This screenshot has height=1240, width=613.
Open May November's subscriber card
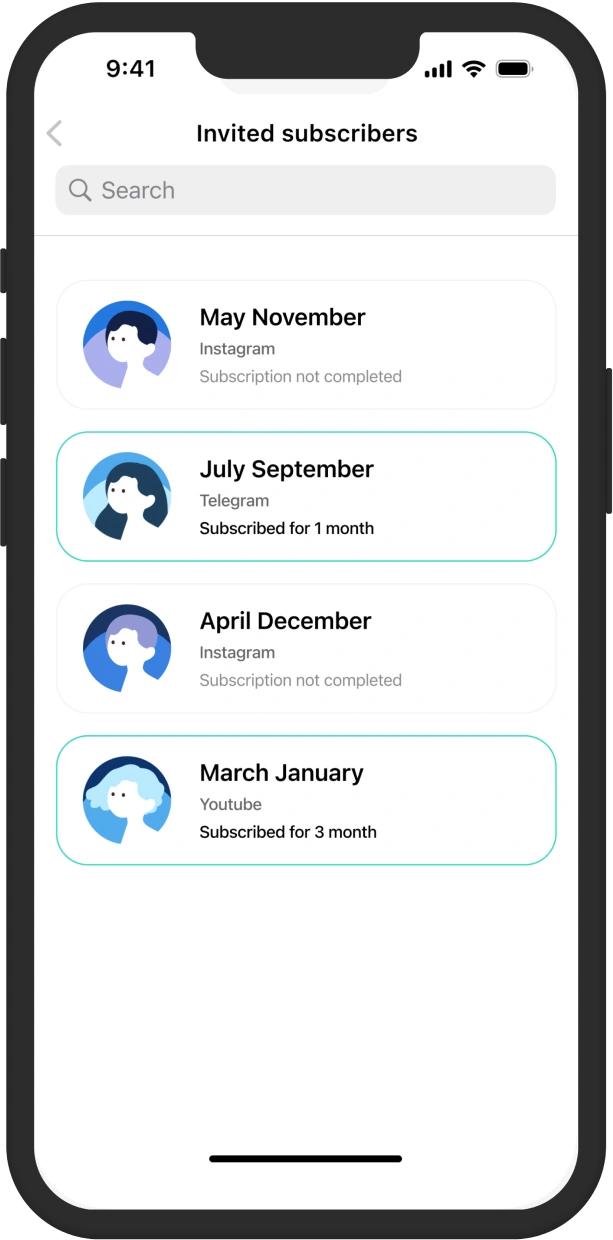306,345
